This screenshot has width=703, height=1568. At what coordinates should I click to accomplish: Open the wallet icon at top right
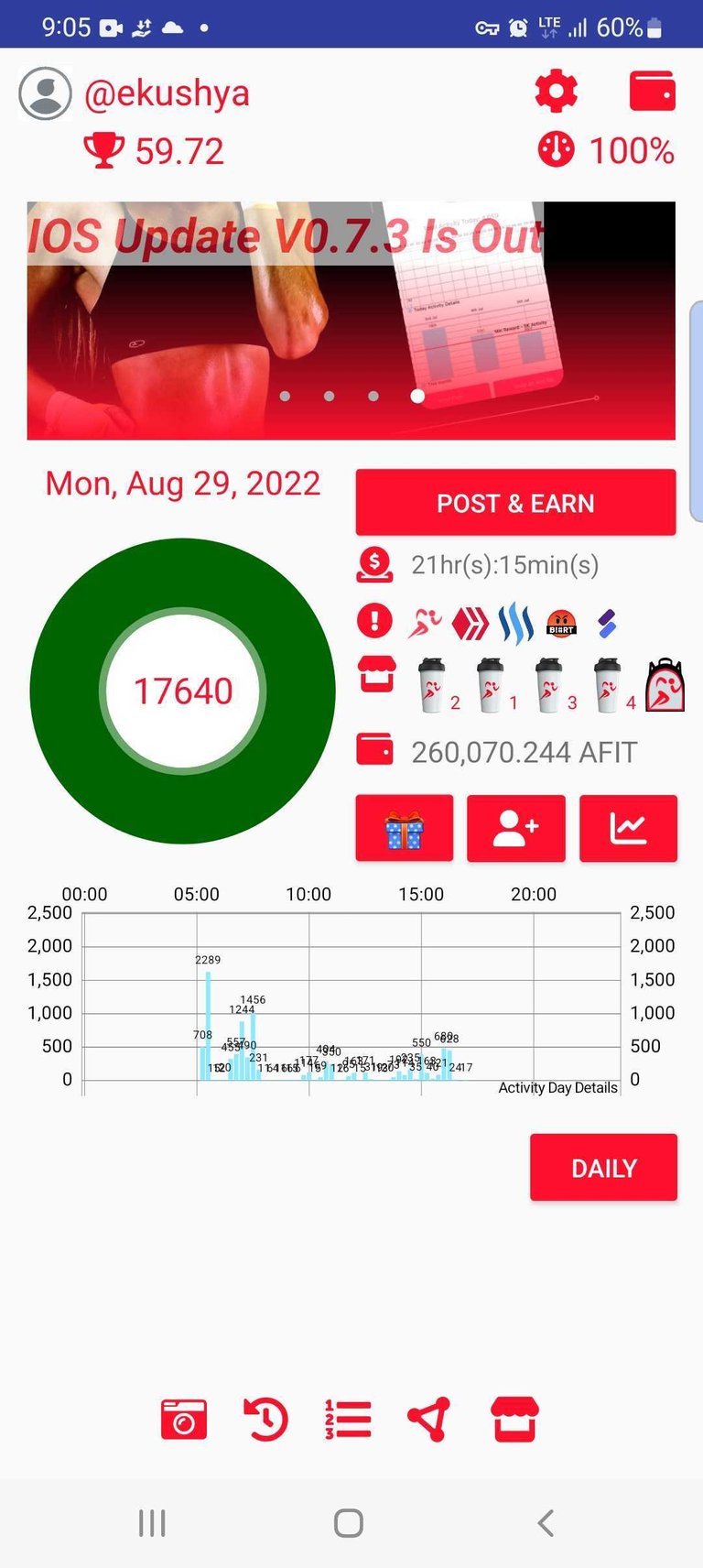pos(653,92)
